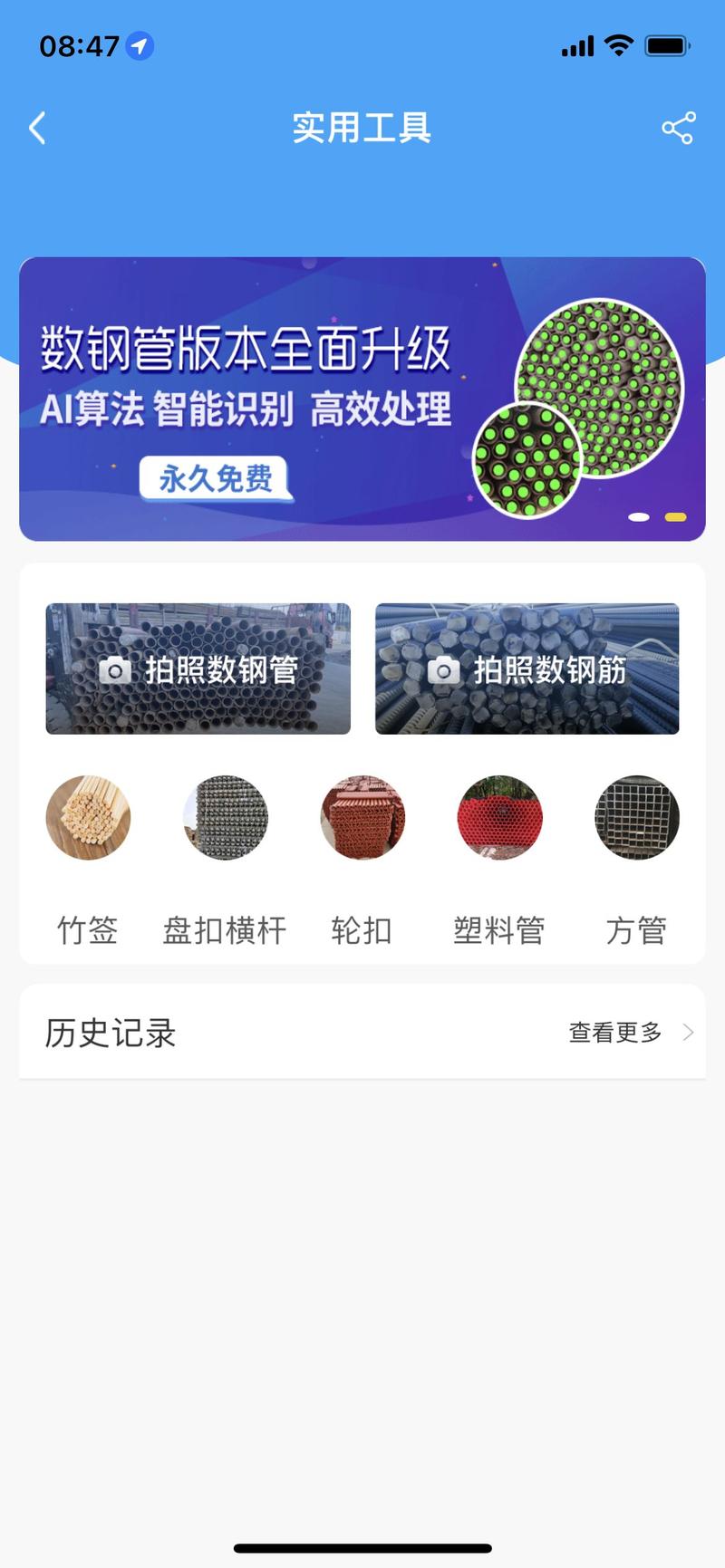Select the 盘扣横杆 category icon

coord(225,817)
